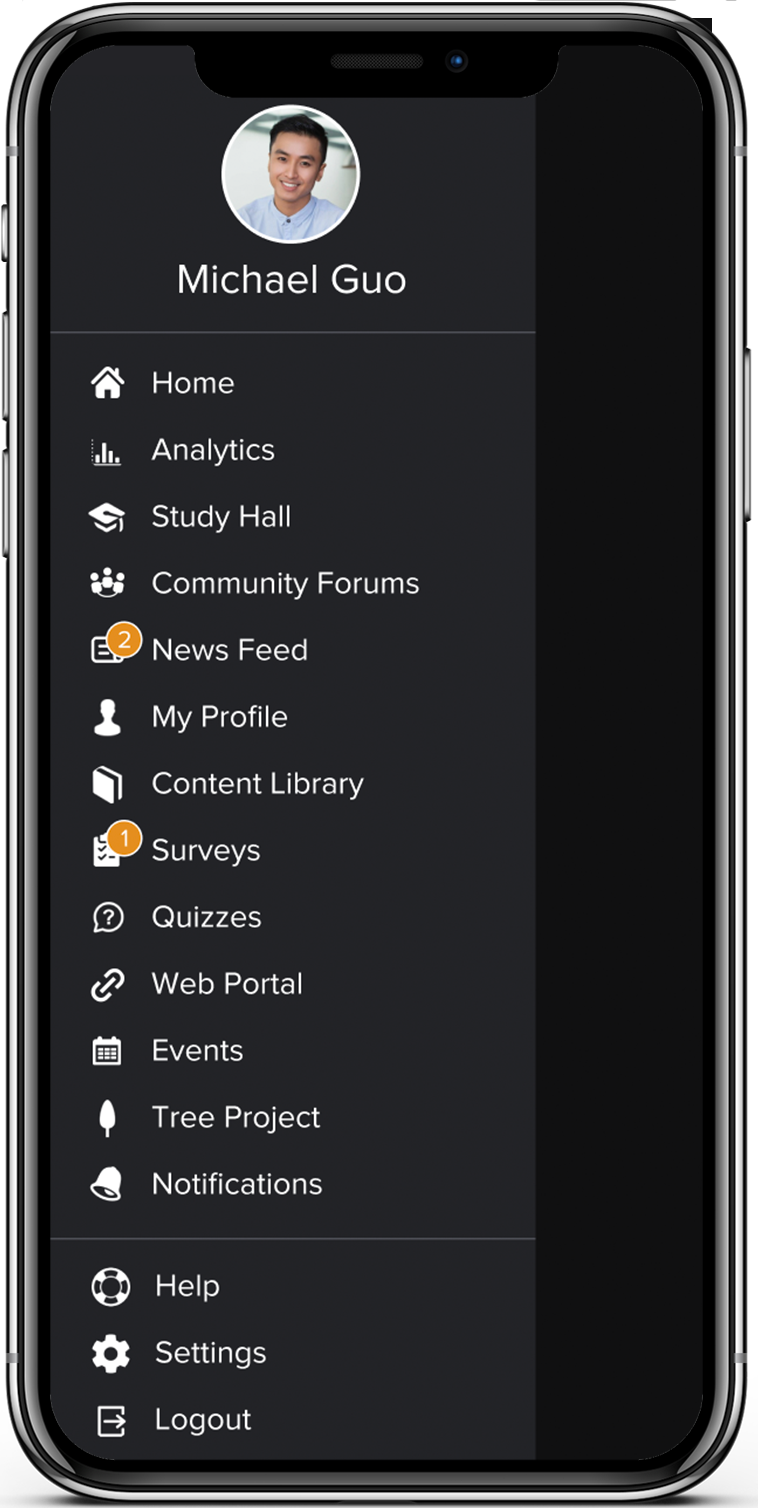Click the Help lifebuoy icon

[110, 1286]
